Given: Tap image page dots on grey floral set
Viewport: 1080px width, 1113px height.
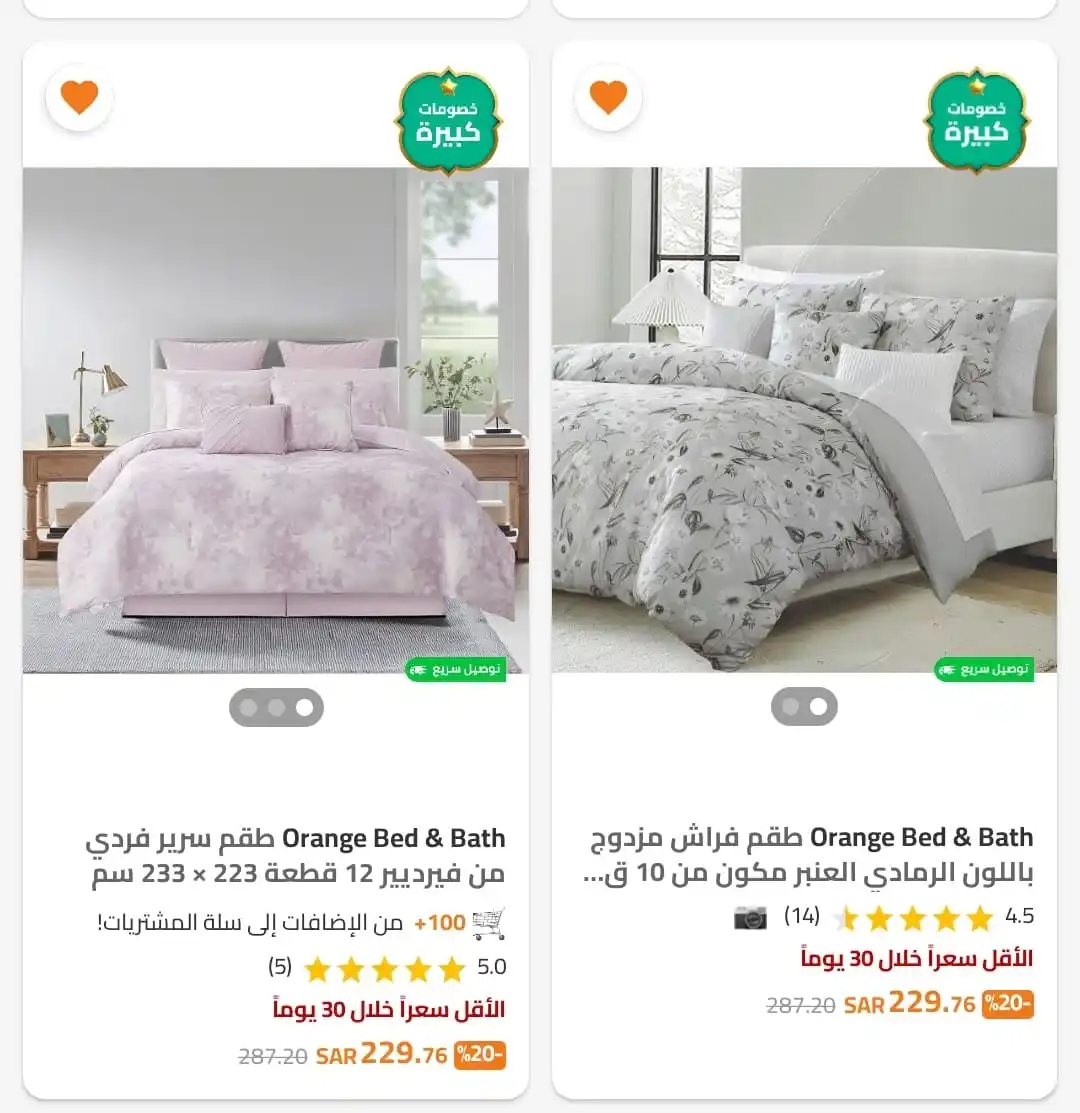Looking at the screenshot, I should (804, 707).
